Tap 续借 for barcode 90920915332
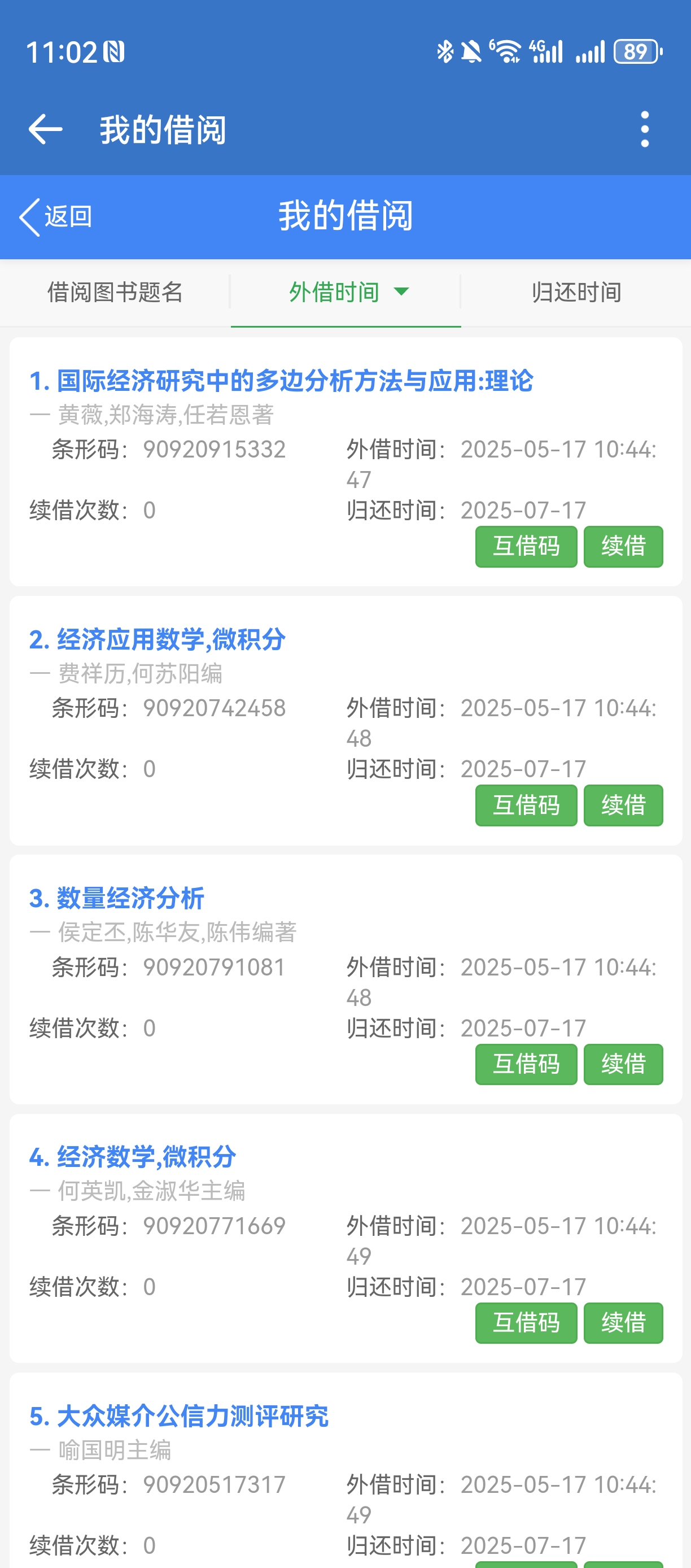This screenshot has width=691, height=1568. [x=623, y=547]
